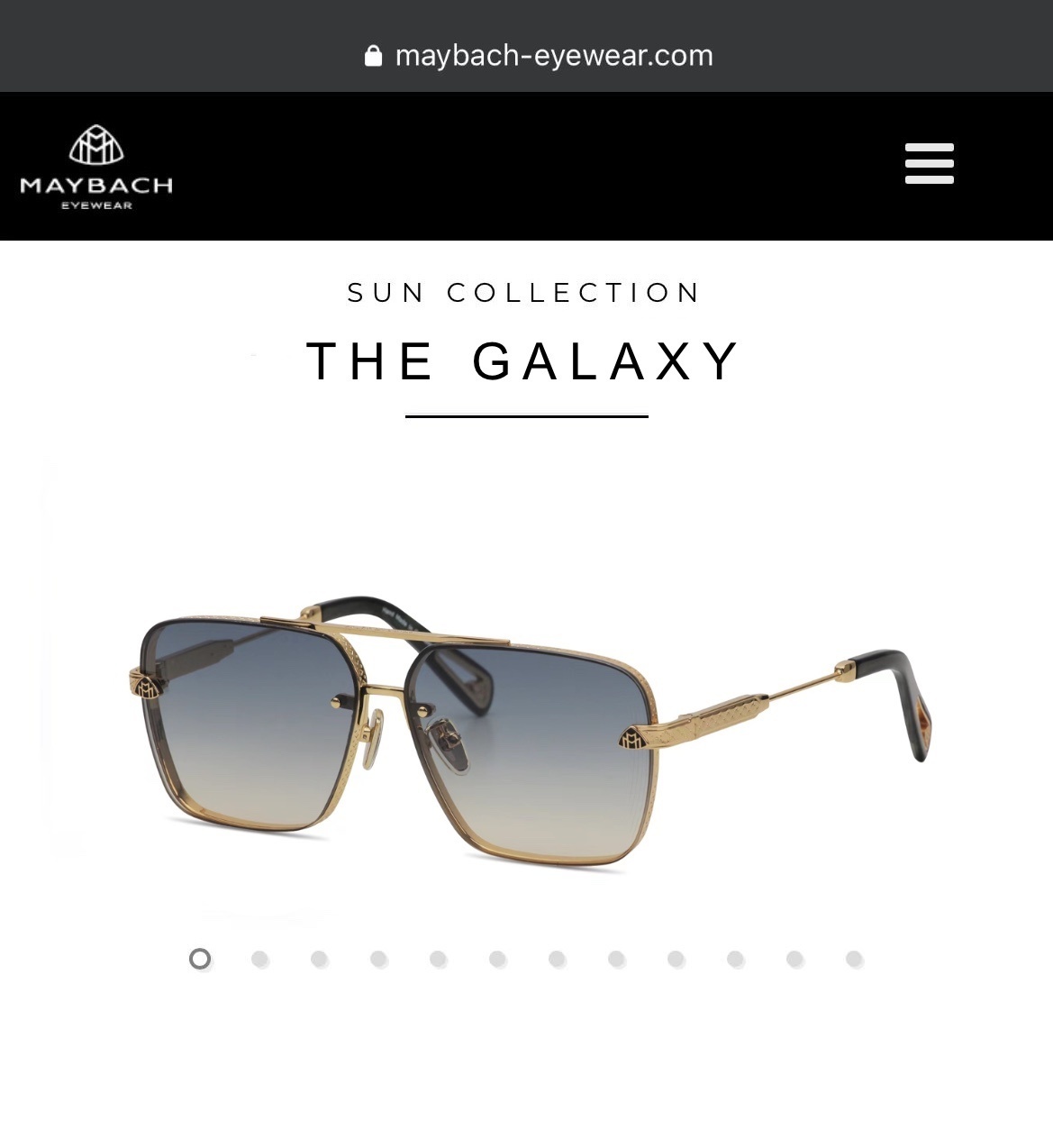The width and height of the screenshot is (1053, 1148).
Task: Tap the browser address bar
Action: (539, 56)
